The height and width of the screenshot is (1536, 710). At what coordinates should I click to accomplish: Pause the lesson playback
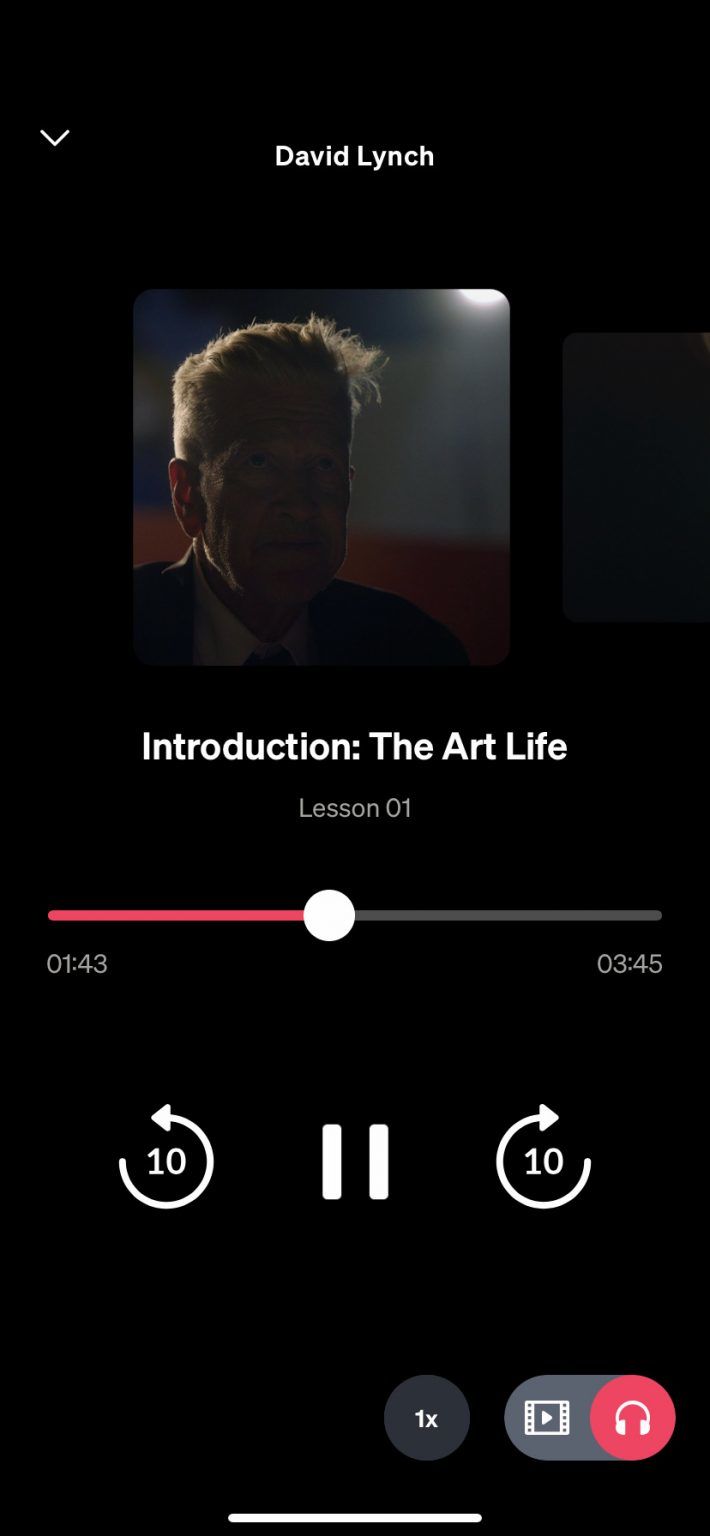coord(355,1161)
